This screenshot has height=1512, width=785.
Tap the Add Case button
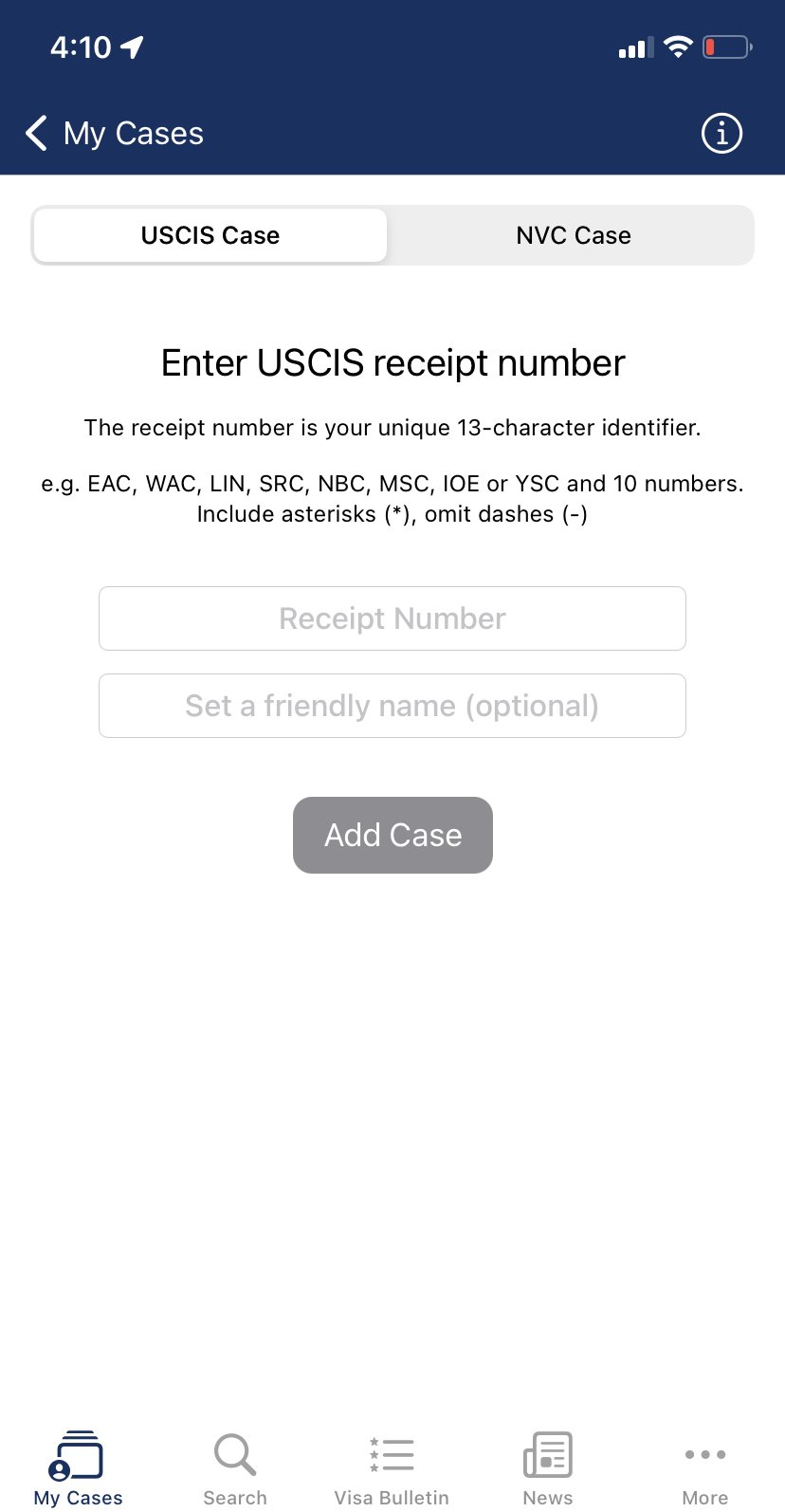[x=392, y=835]
